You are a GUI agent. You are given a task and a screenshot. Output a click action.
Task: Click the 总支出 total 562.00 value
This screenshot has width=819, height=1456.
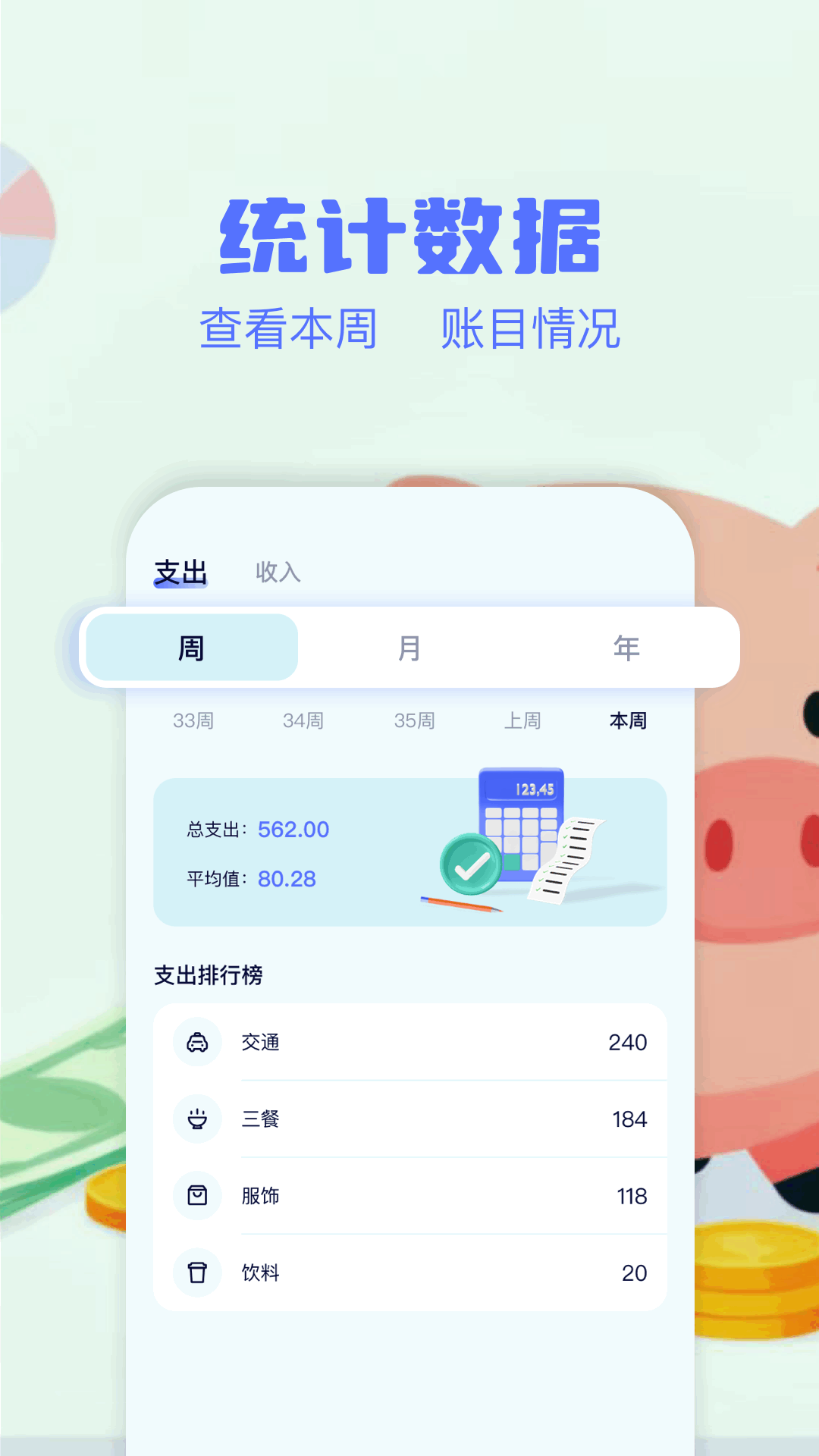tap(292, 830)
